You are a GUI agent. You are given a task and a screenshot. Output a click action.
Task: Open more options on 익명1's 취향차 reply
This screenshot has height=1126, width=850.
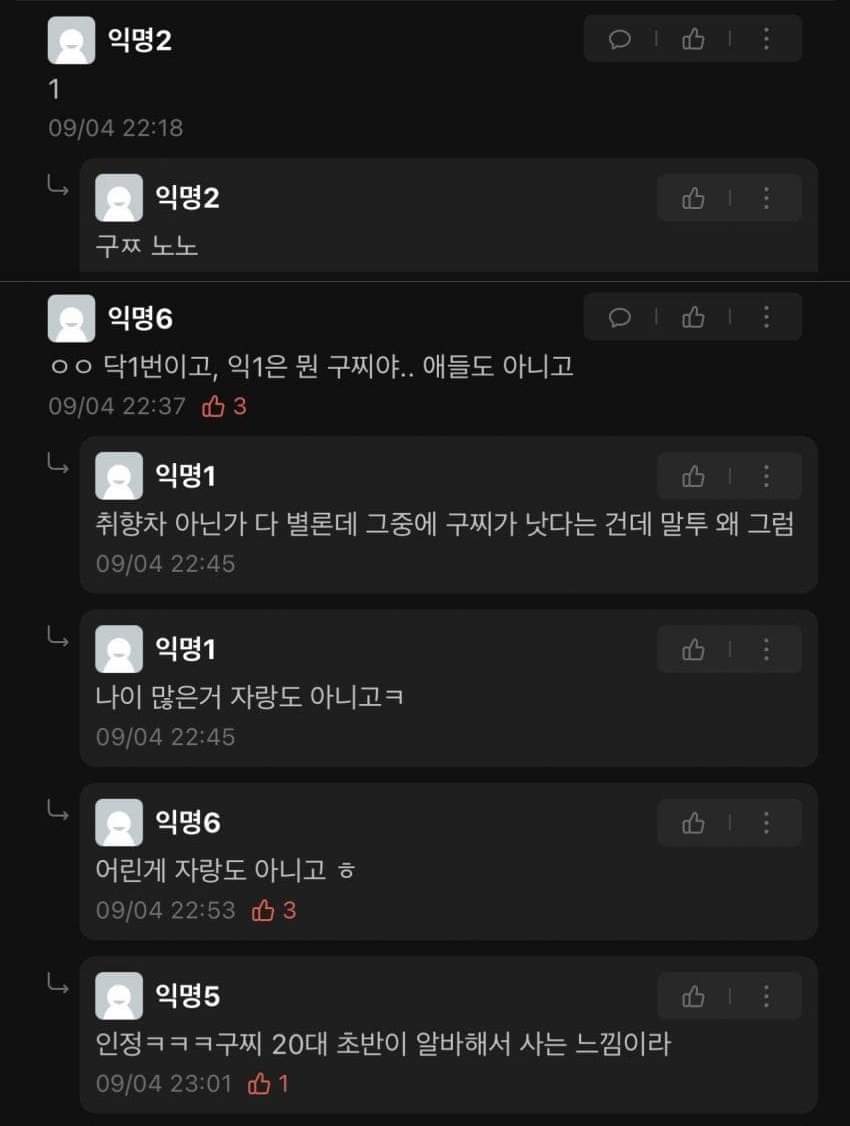766,476
